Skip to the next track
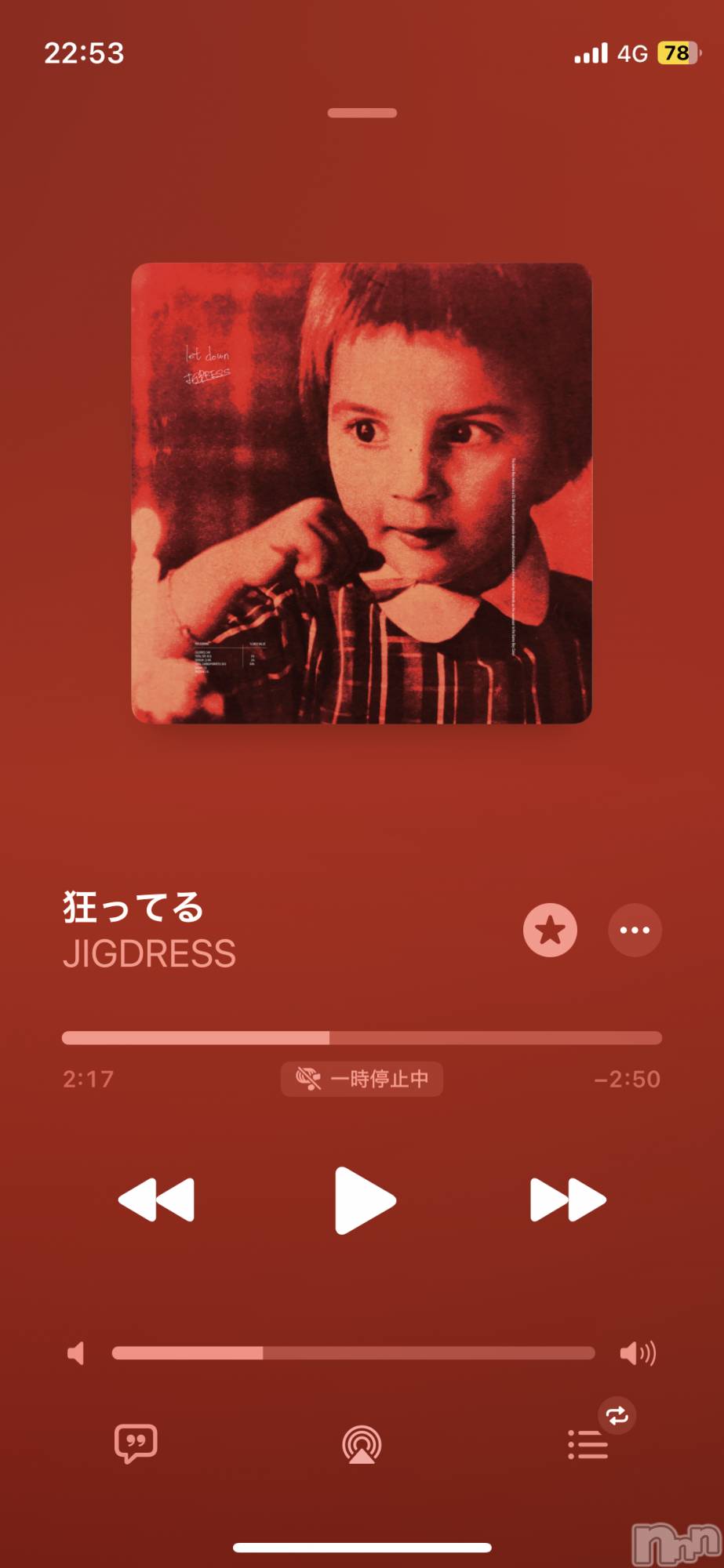724x1568 pixels. (568, 1200)
